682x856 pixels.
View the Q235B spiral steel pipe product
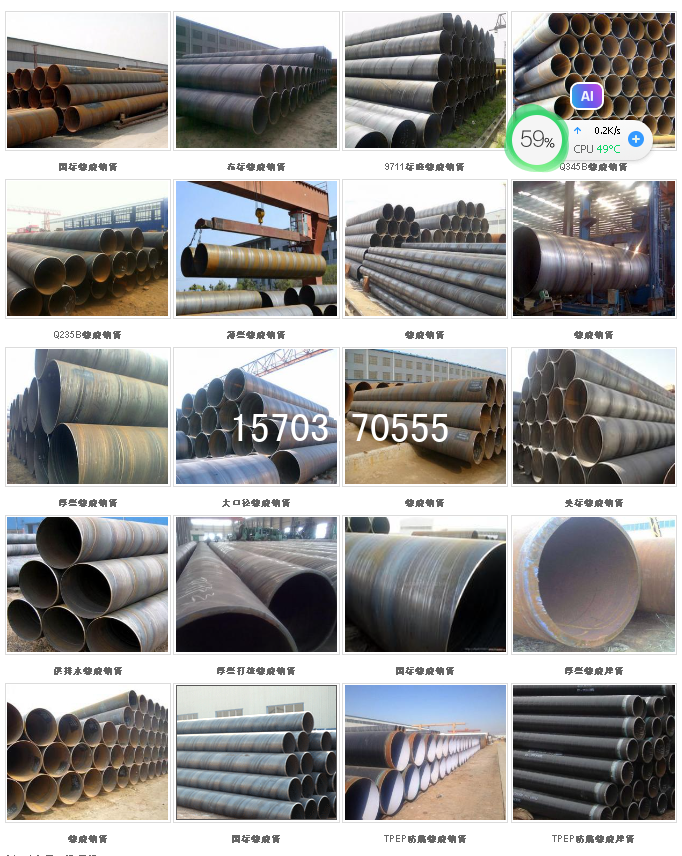point(87,248)
